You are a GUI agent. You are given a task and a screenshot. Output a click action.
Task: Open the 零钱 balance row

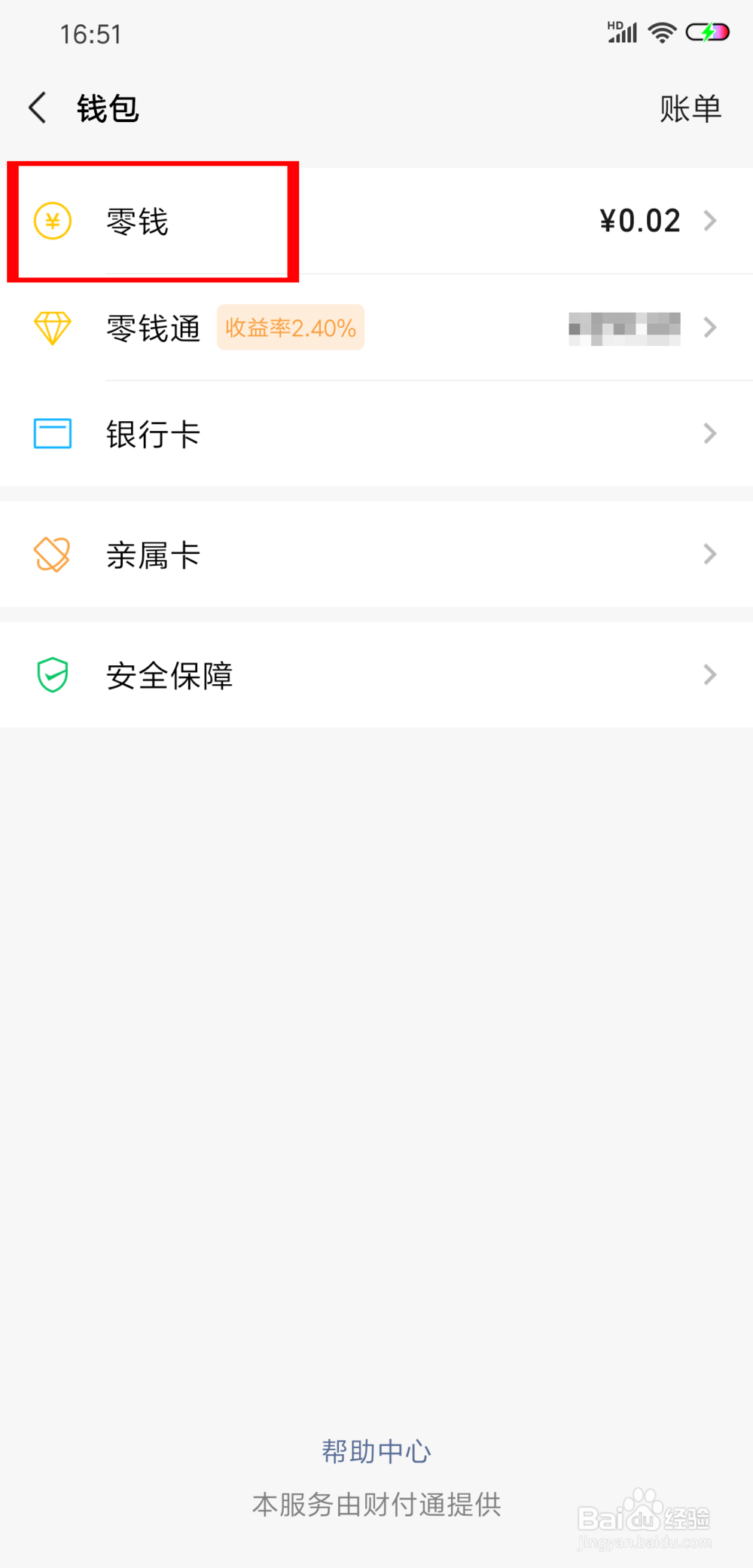376,221
